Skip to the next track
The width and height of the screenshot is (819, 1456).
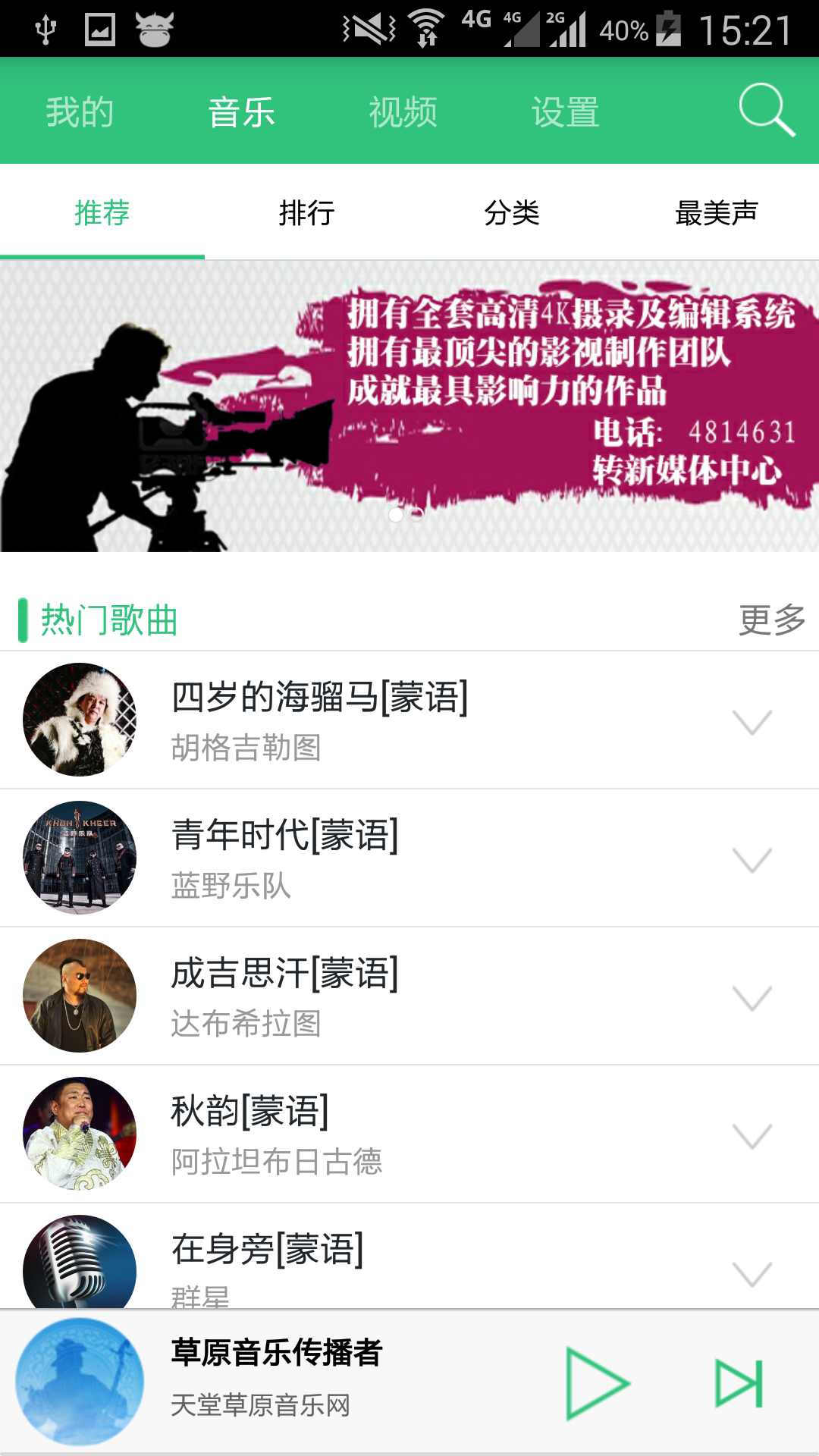[739, 1384]
